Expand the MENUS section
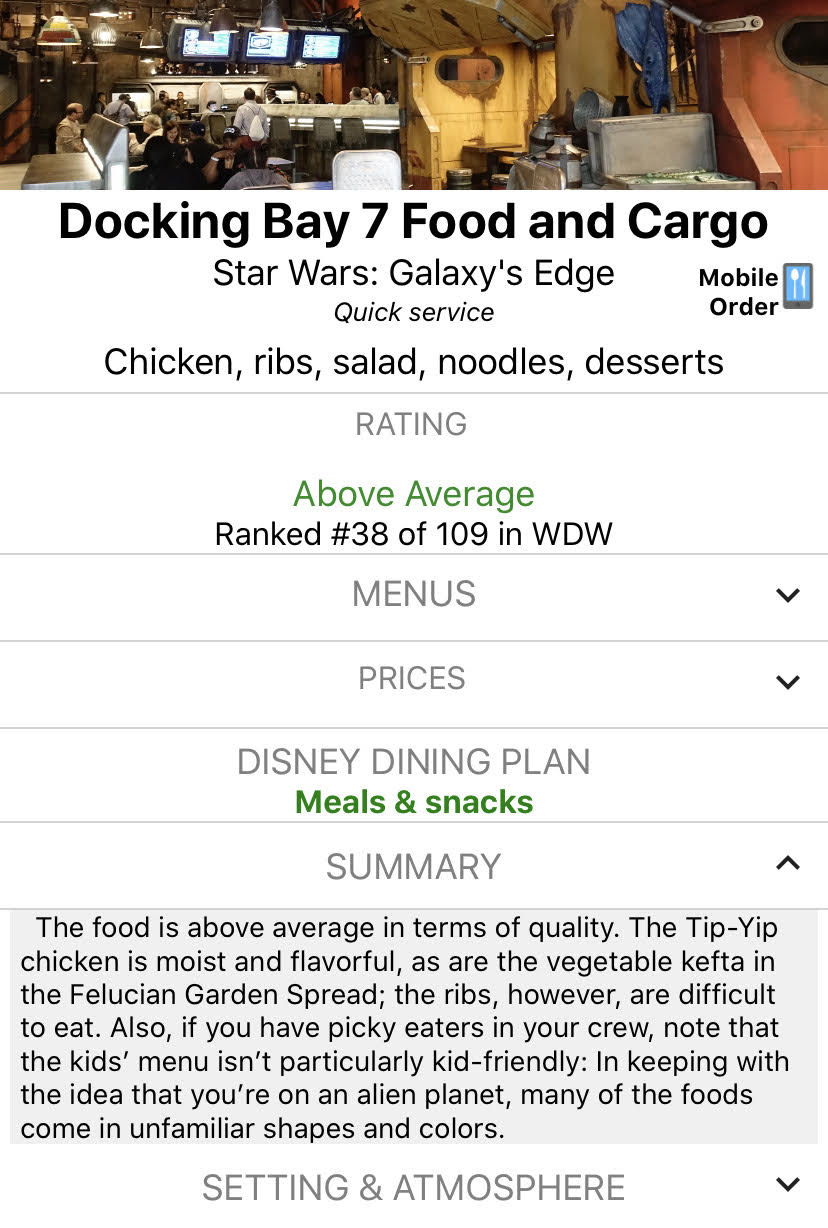This screenshot has height=1228, width=828. pos(412,594)
